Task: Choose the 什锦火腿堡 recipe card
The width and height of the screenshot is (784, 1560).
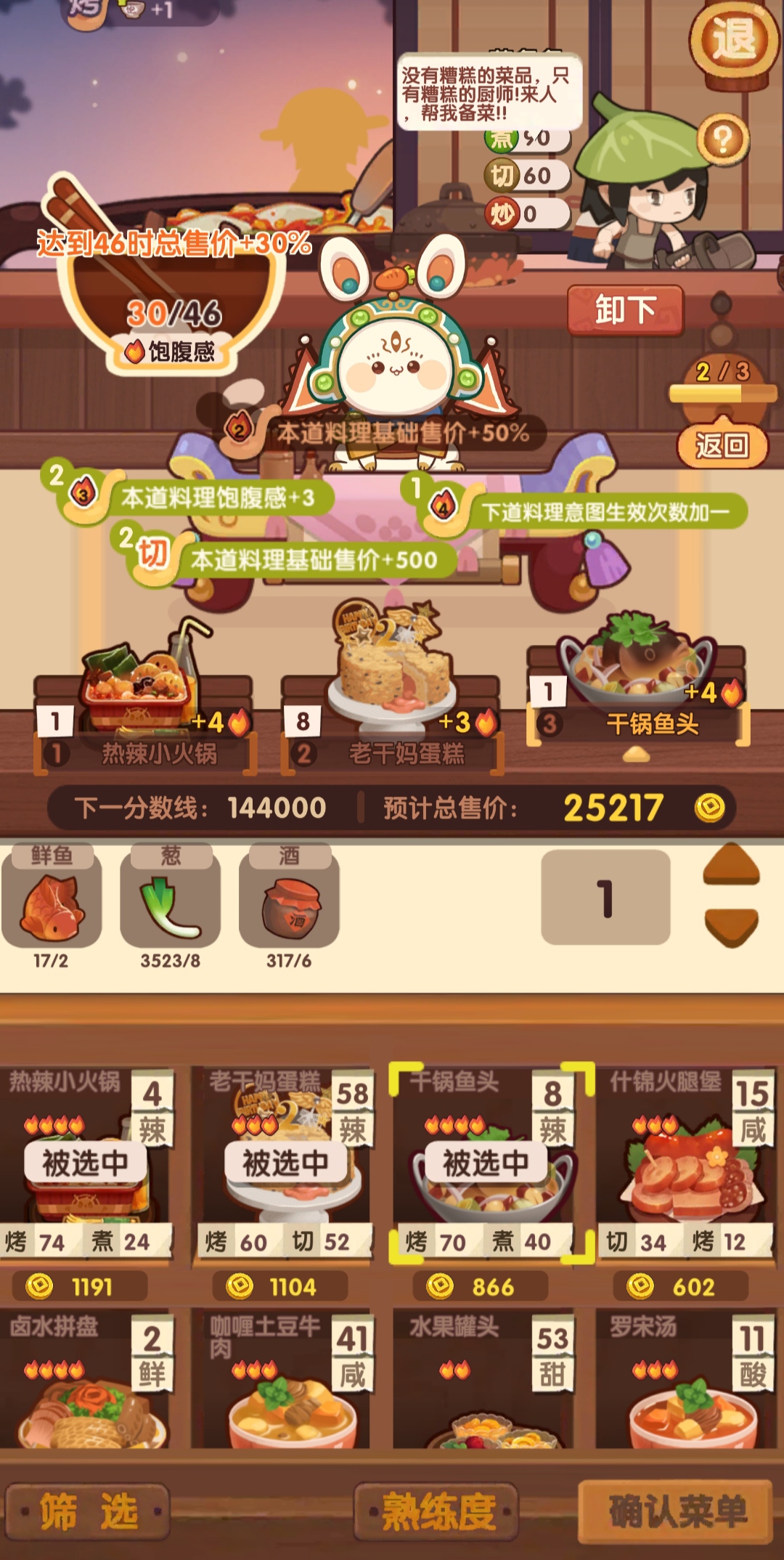Action: click(684, 1162)
